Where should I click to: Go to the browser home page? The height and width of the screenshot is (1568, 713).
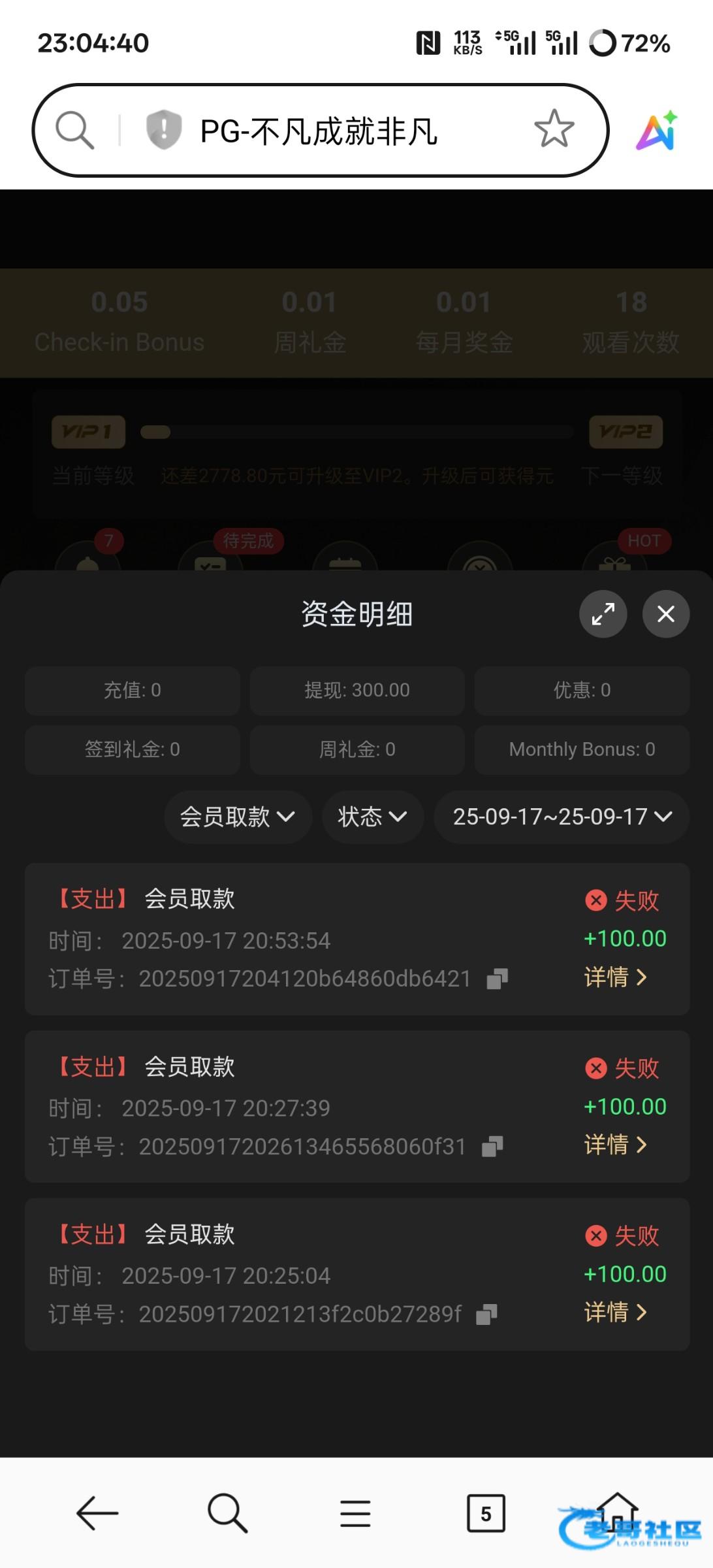pyautogui.click(x=617, y=1512)
